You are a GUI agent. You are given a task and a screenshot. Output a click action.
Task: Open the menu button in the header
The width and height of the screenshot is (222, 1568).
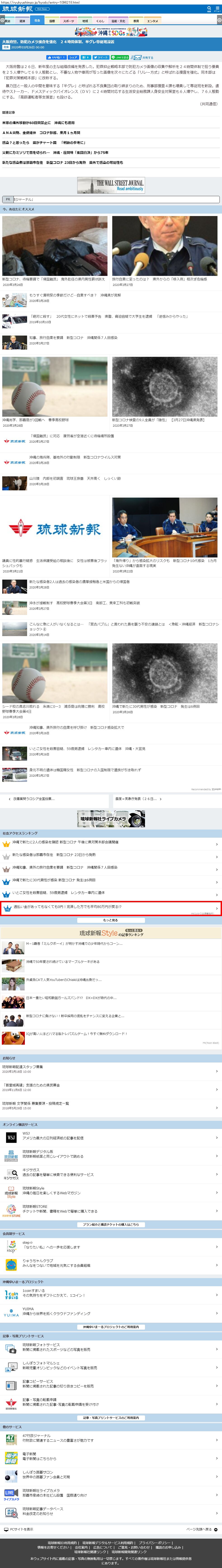[217, 9]
